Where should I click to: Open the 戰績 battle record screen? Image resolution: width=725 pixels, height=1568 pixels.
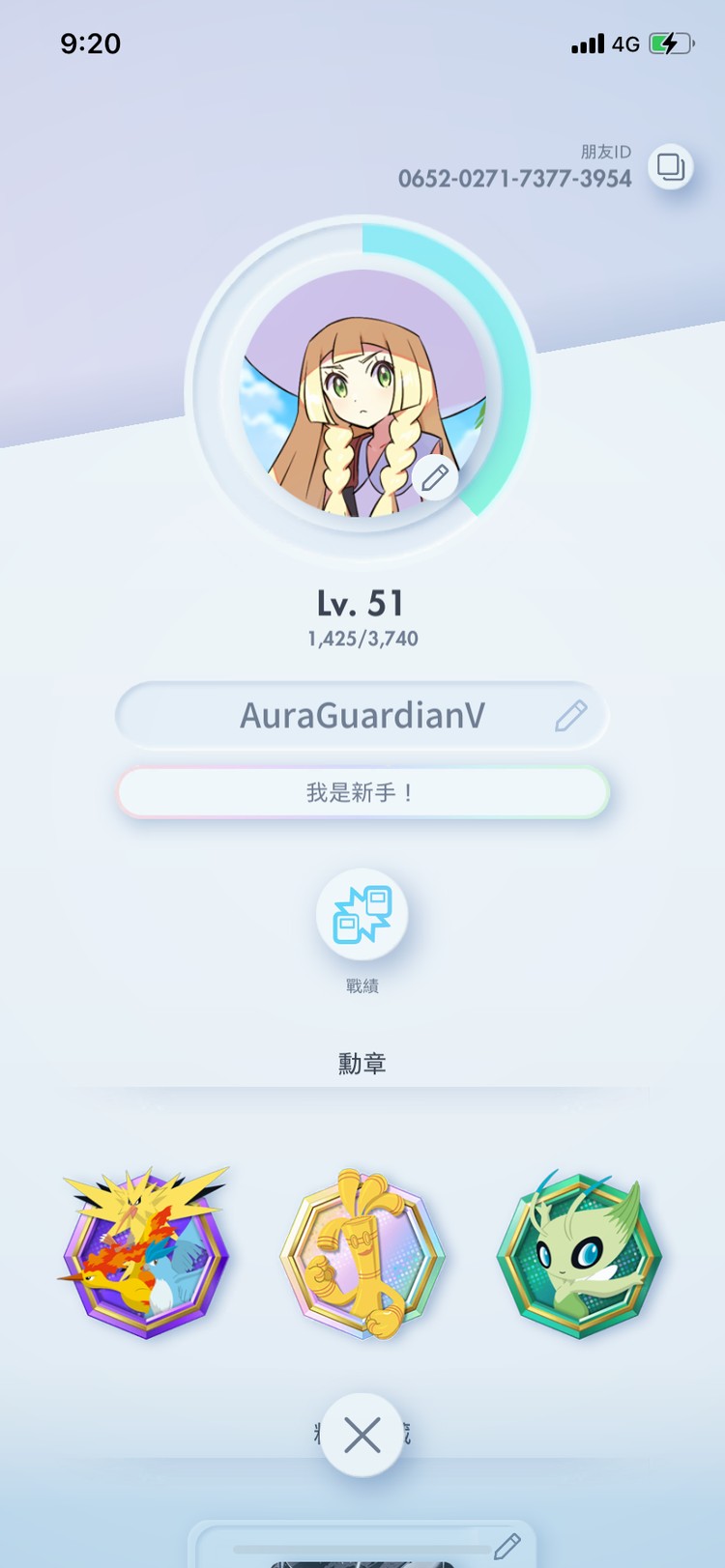point(362,914)
